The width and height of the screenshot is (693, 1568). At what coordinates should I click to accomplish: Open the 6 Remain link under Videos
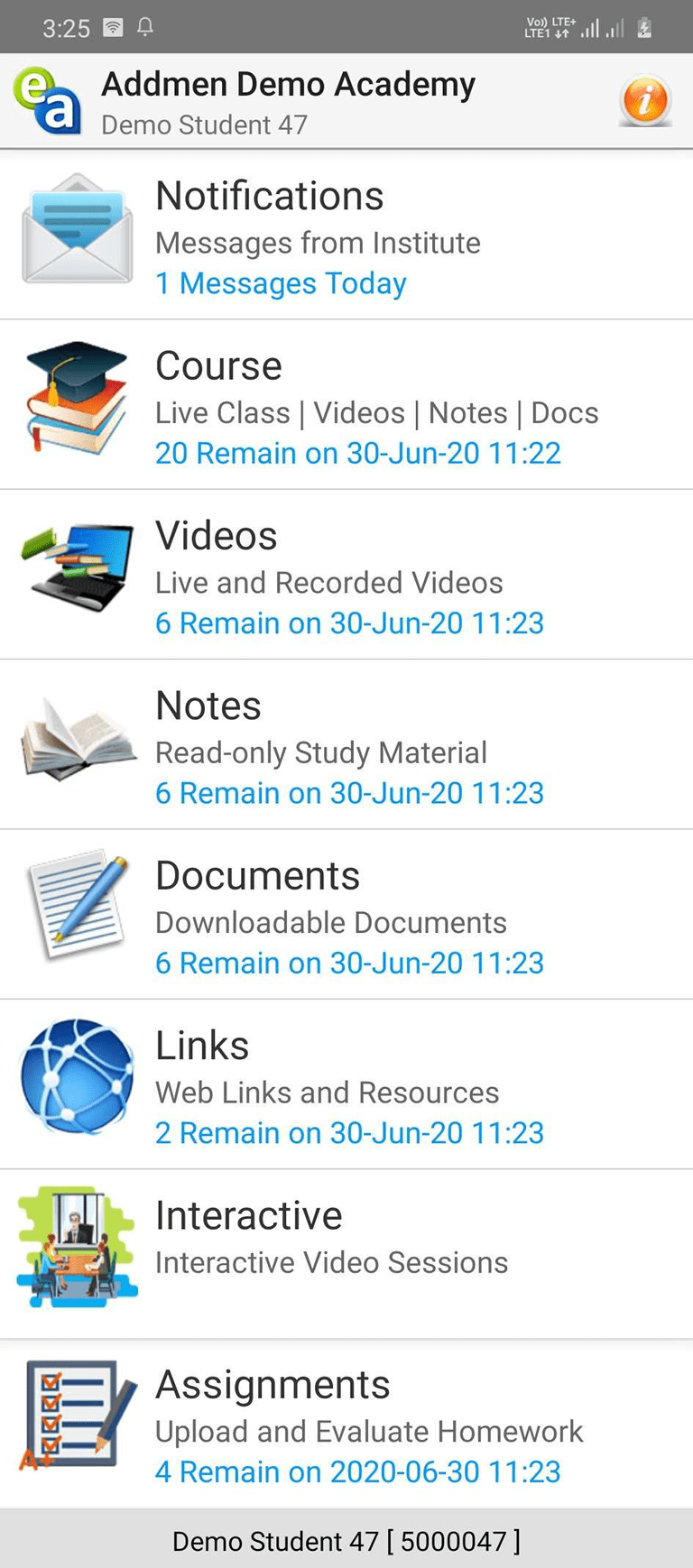[x=349, y=623]
